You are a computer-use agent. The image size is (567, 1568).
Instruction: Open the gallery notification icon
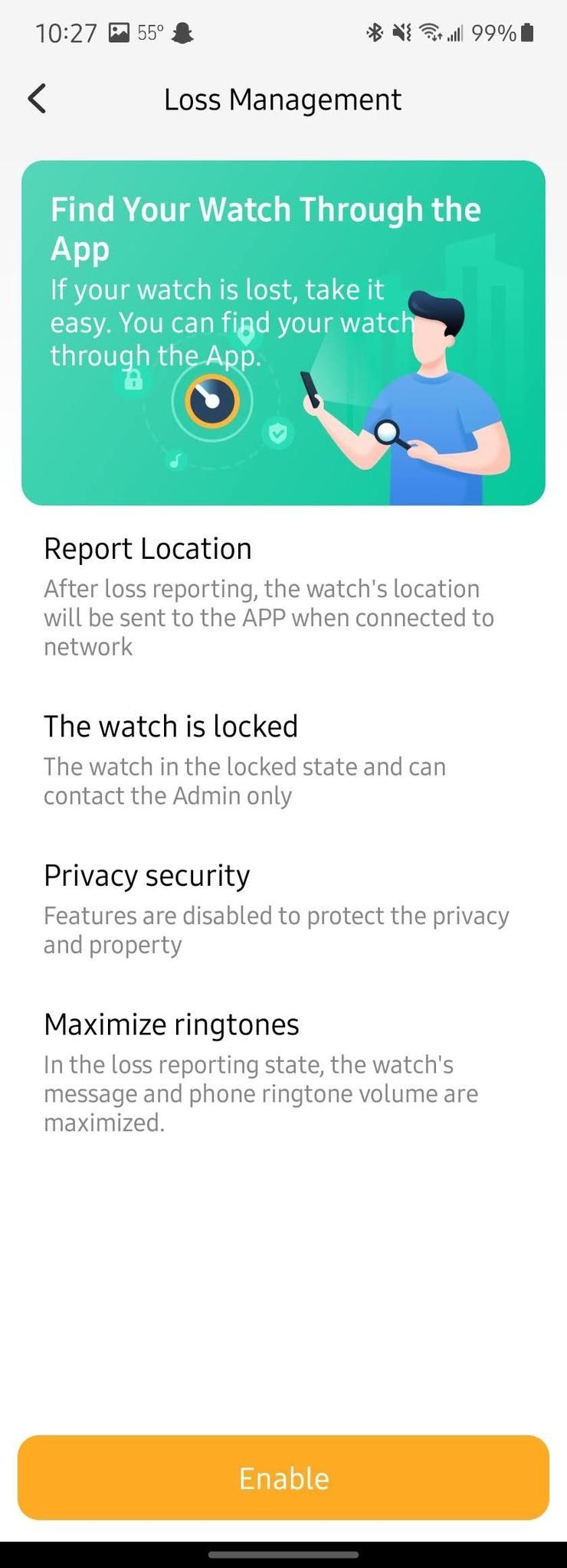120,32
